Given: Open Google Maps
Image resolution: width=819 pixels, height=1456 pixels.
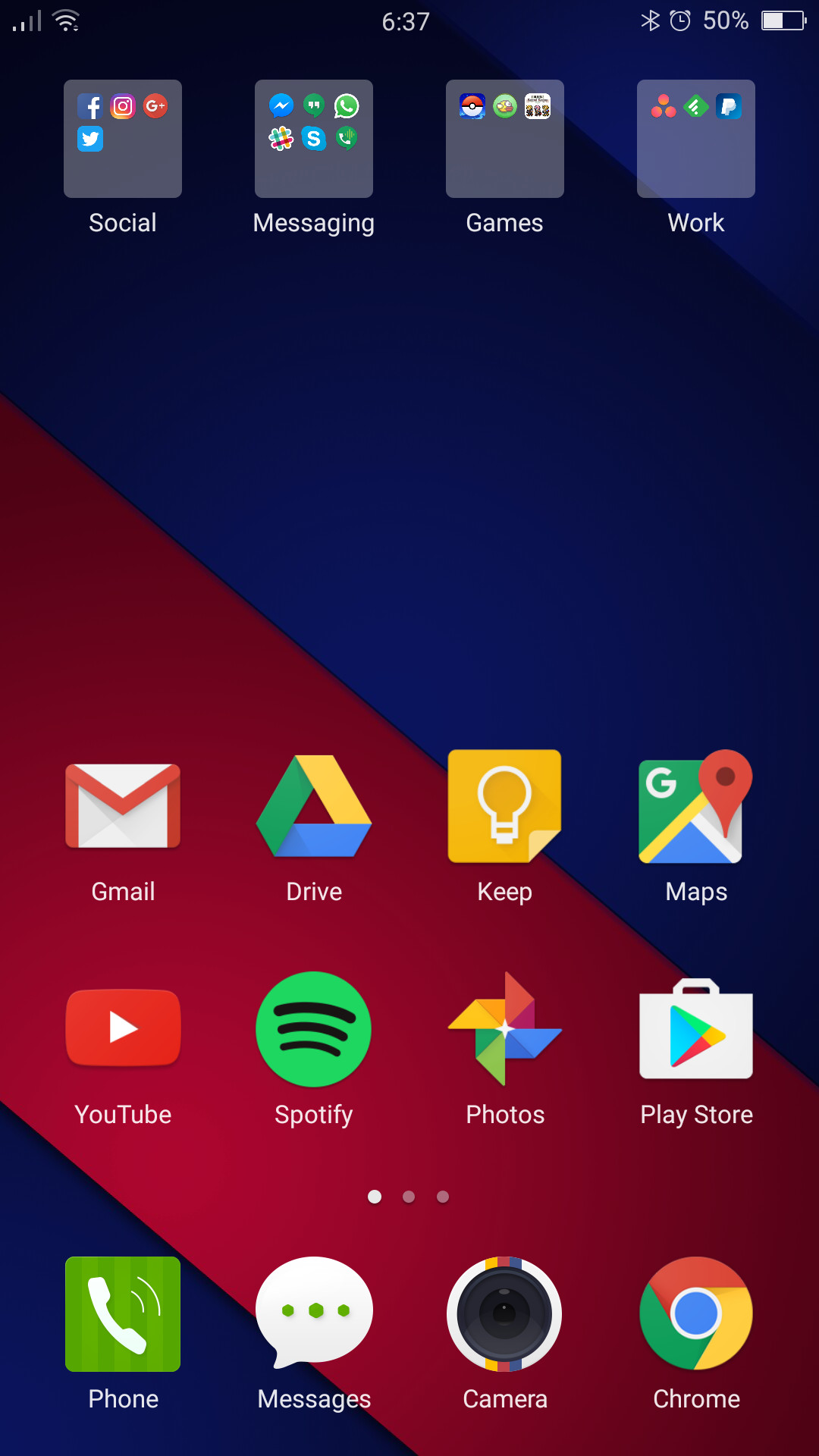Looking at the screenshot, I should point(696,806).
